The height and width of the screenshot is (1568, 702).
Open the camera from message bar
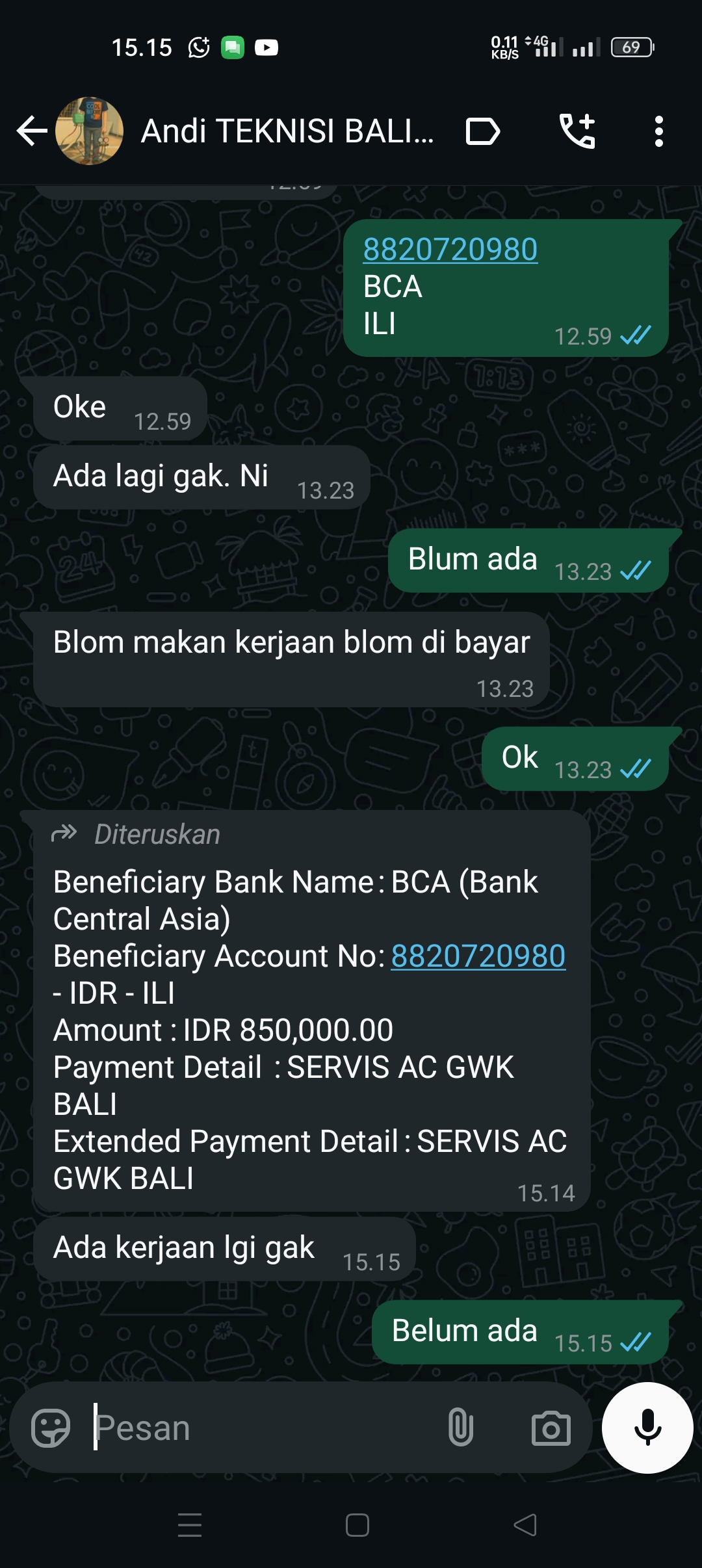point(551,1428)
